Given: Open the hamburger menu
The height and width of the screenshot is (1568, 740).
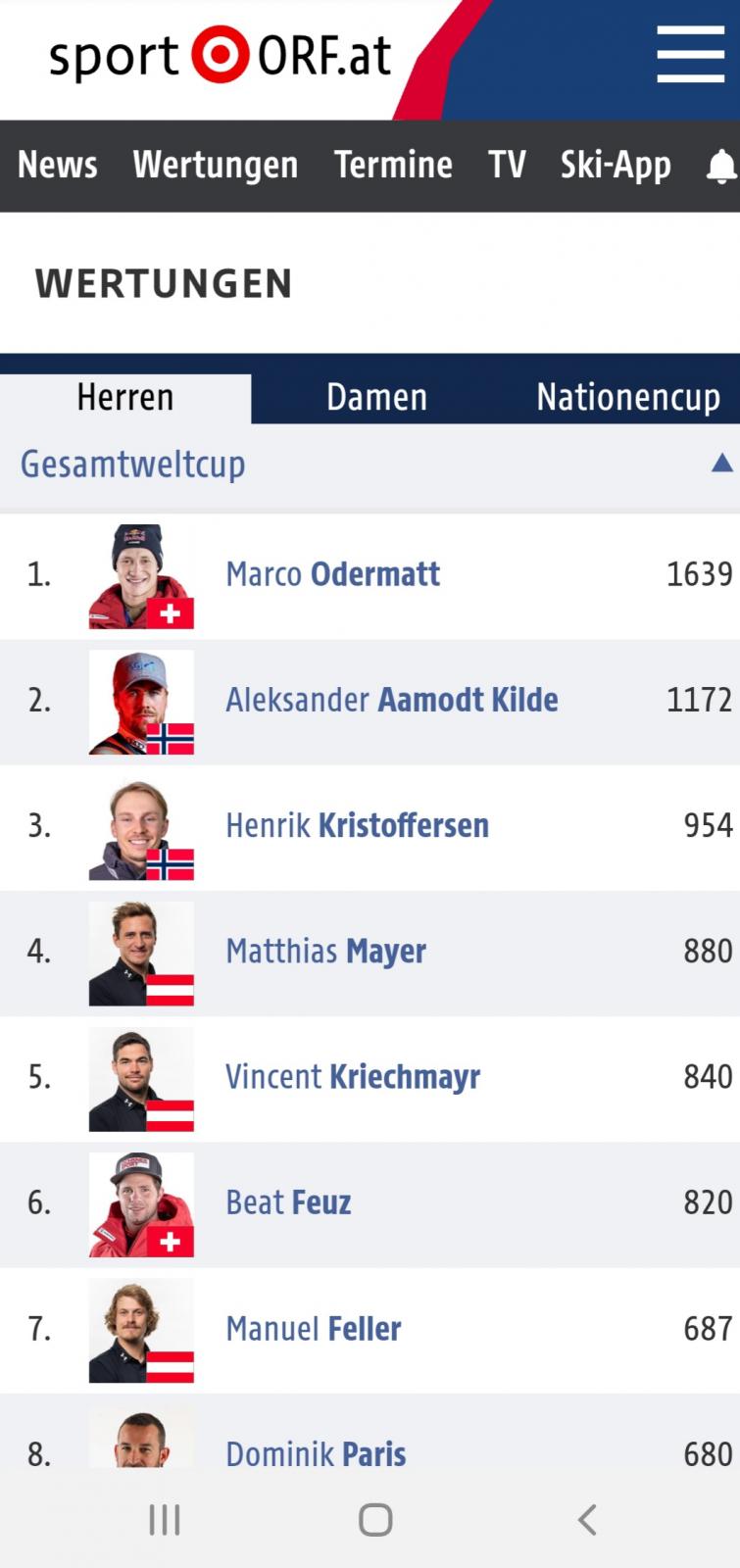Looking at the screenshot, I should (690, 55).
